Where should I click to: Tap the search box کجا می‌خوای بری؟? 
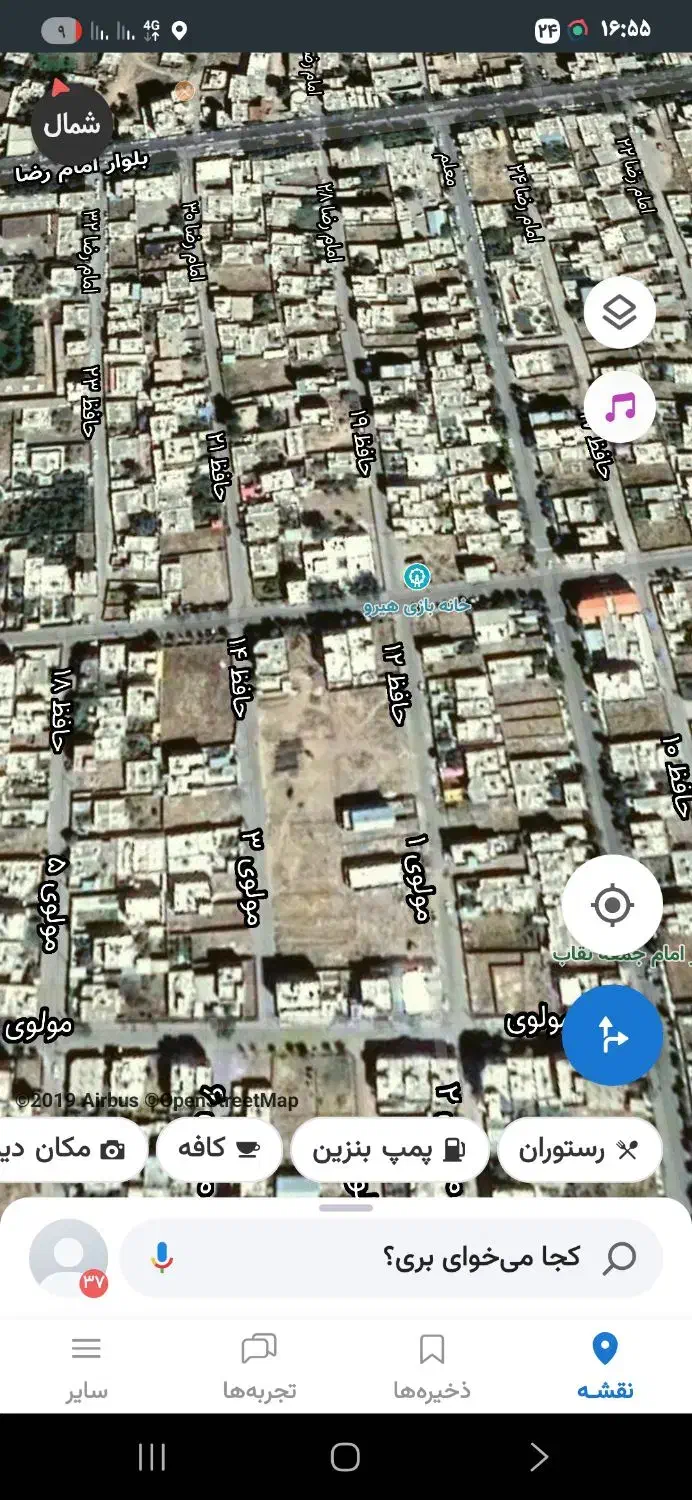pyautogui.click(x=391, y=1258)
